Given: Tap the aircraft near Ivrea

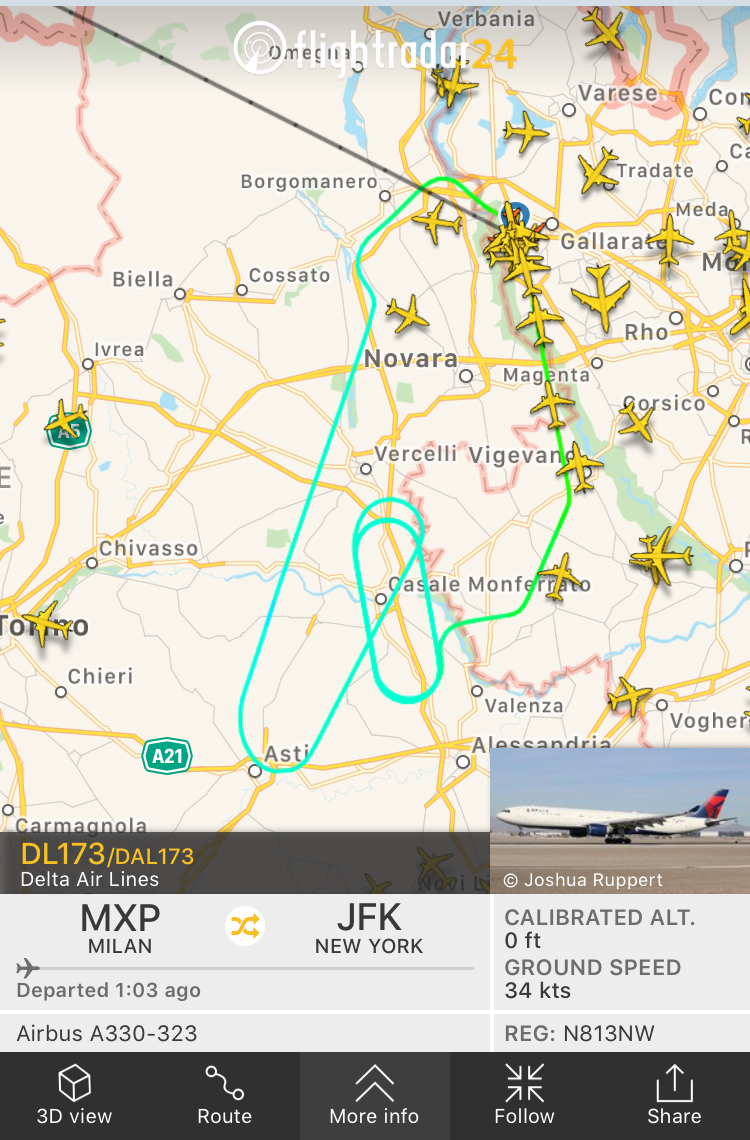Looking at the screenshot, I should (66, 416).
